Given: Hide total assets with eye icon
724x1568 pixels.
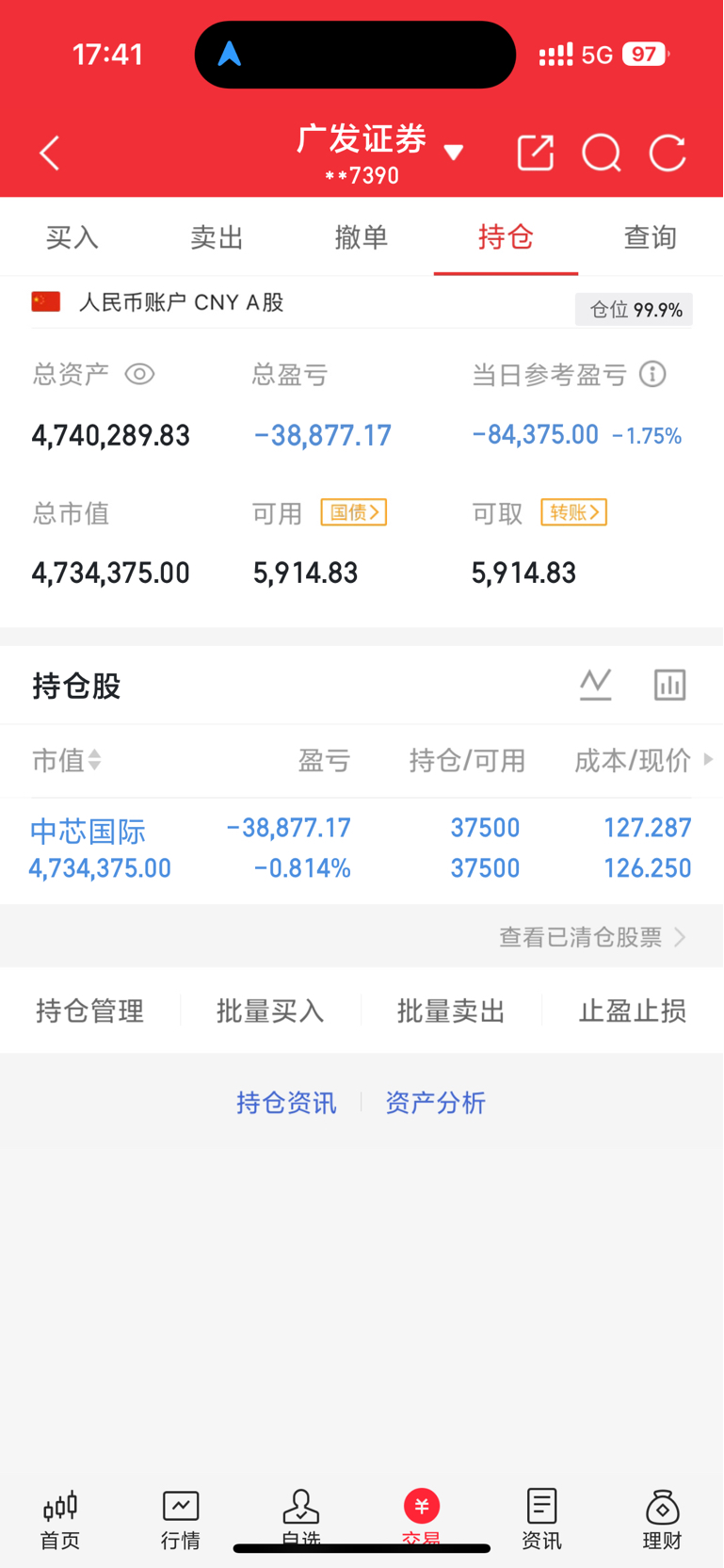Looking at the screenshot, I should click(x=139, y=375).
